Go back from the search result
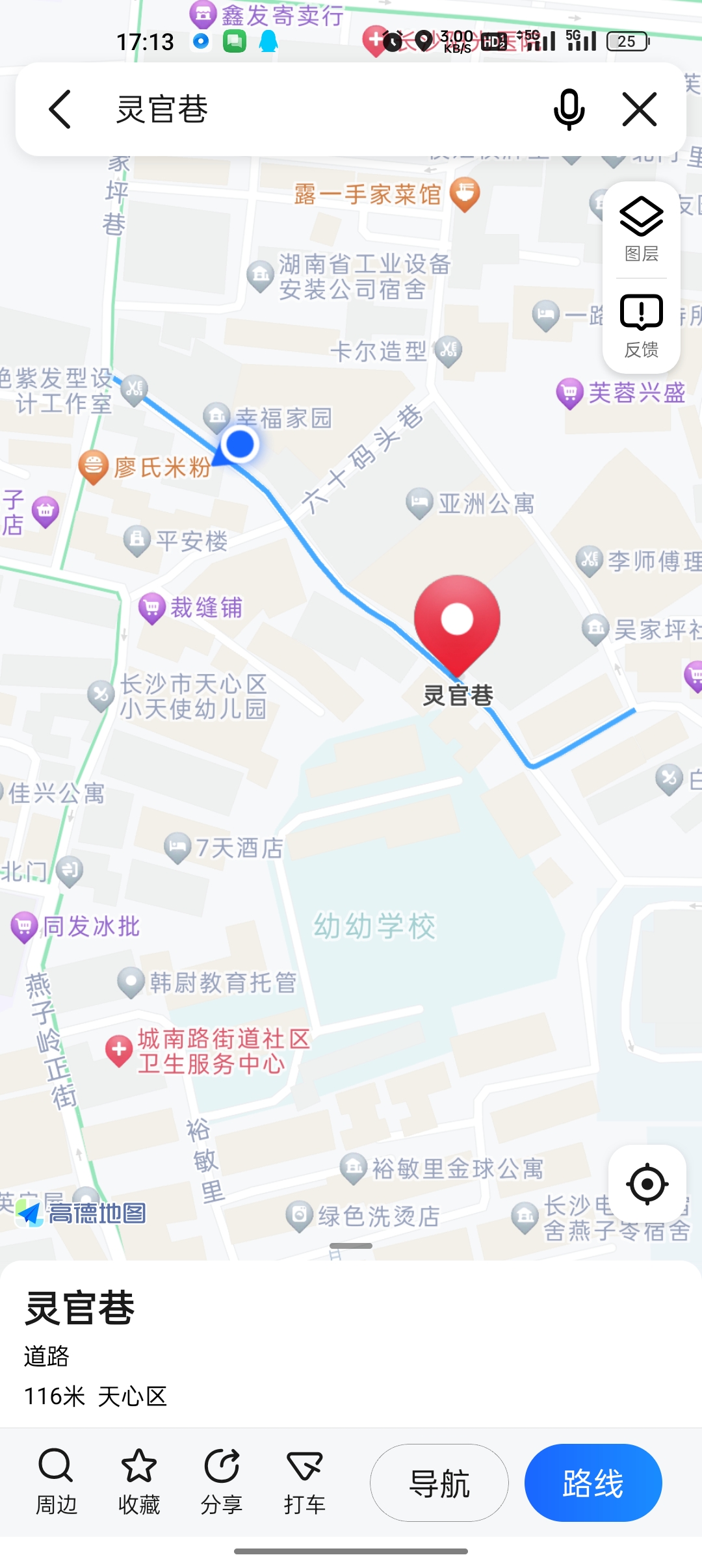Screen dimensions: 702x1568 60,109
